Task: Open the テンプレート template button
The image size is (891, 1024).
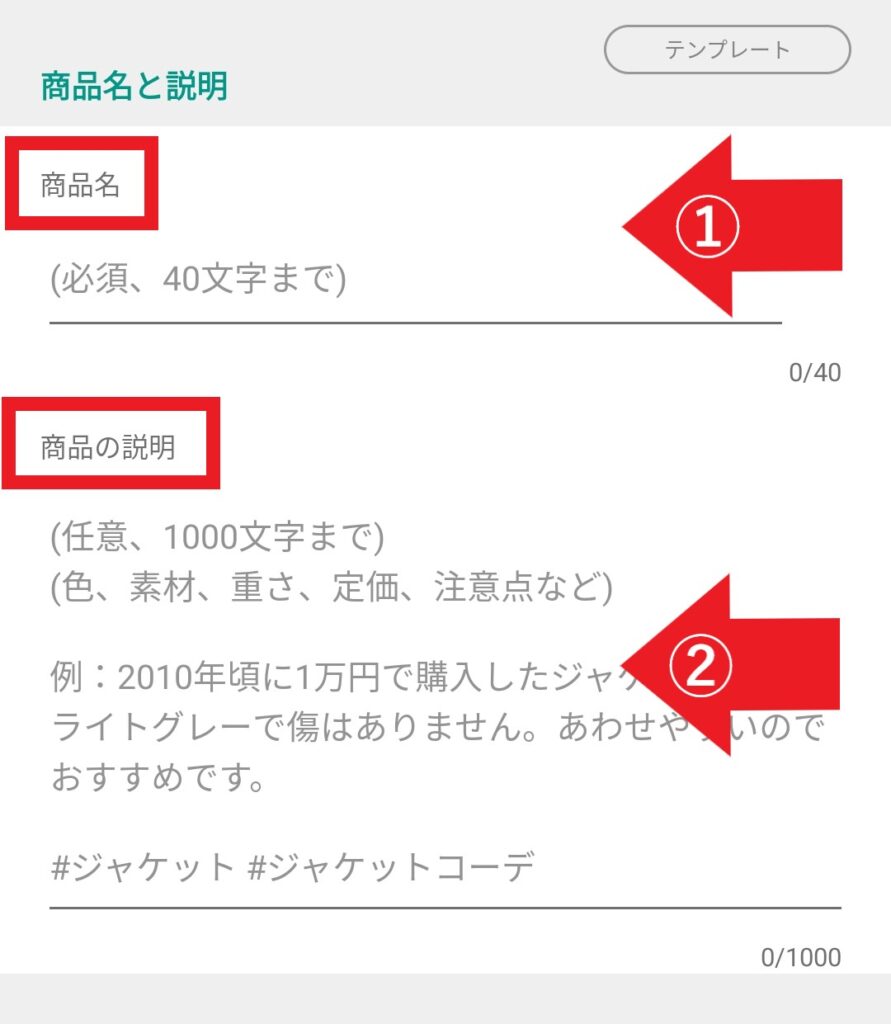Action: 727,50
